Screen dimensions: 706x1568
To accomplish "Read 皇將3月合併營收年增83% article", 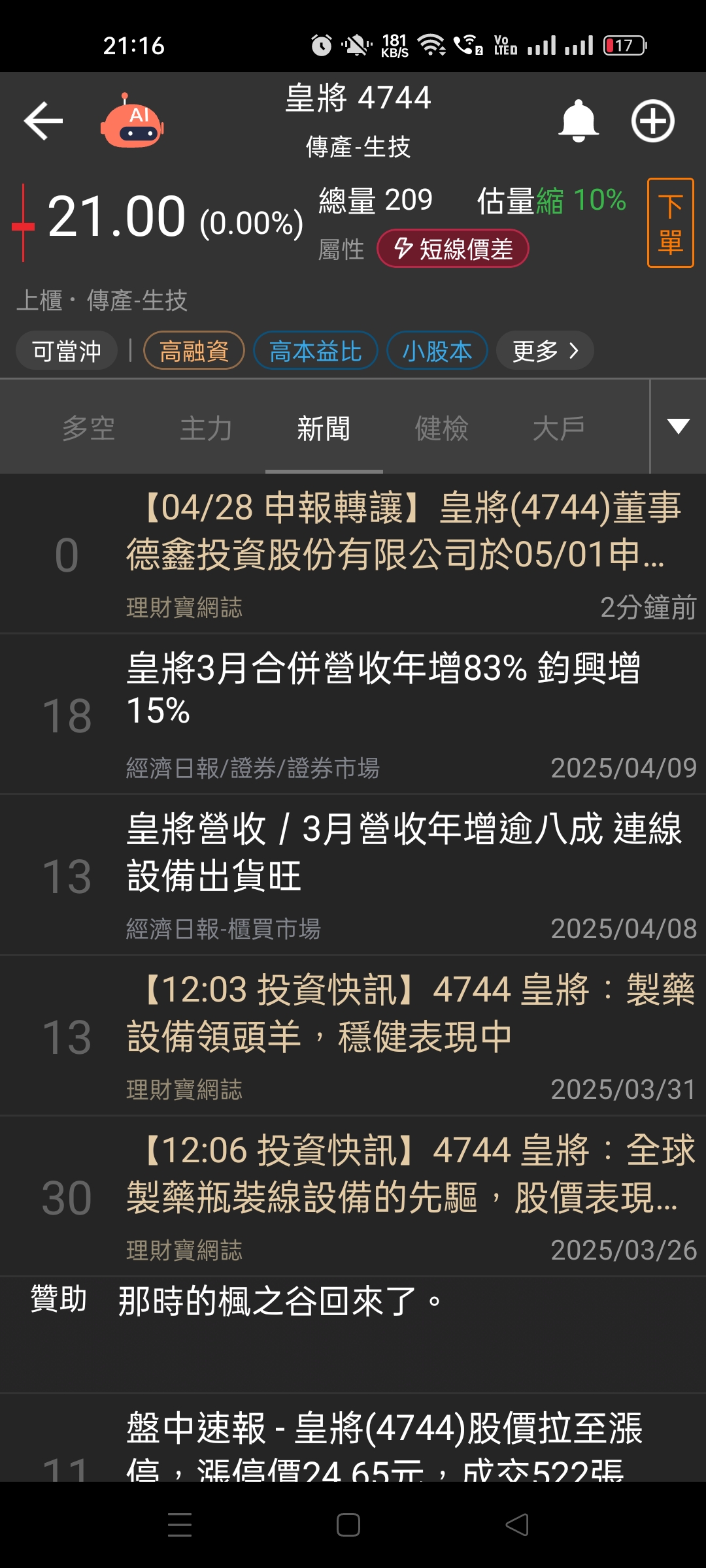I will [x=383, y=690].
